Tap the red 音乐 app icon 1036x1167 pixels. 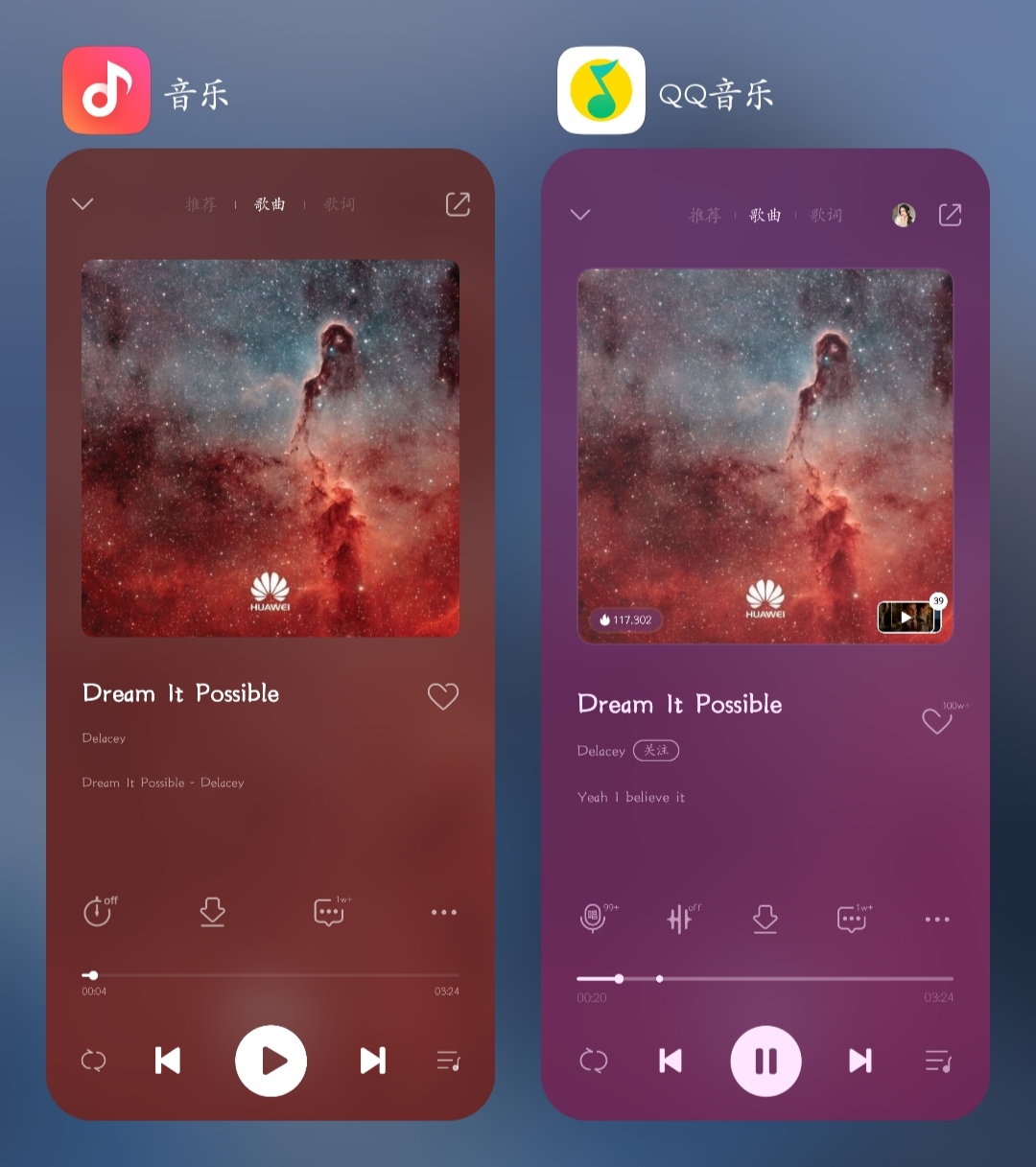[x=106, y=91]
